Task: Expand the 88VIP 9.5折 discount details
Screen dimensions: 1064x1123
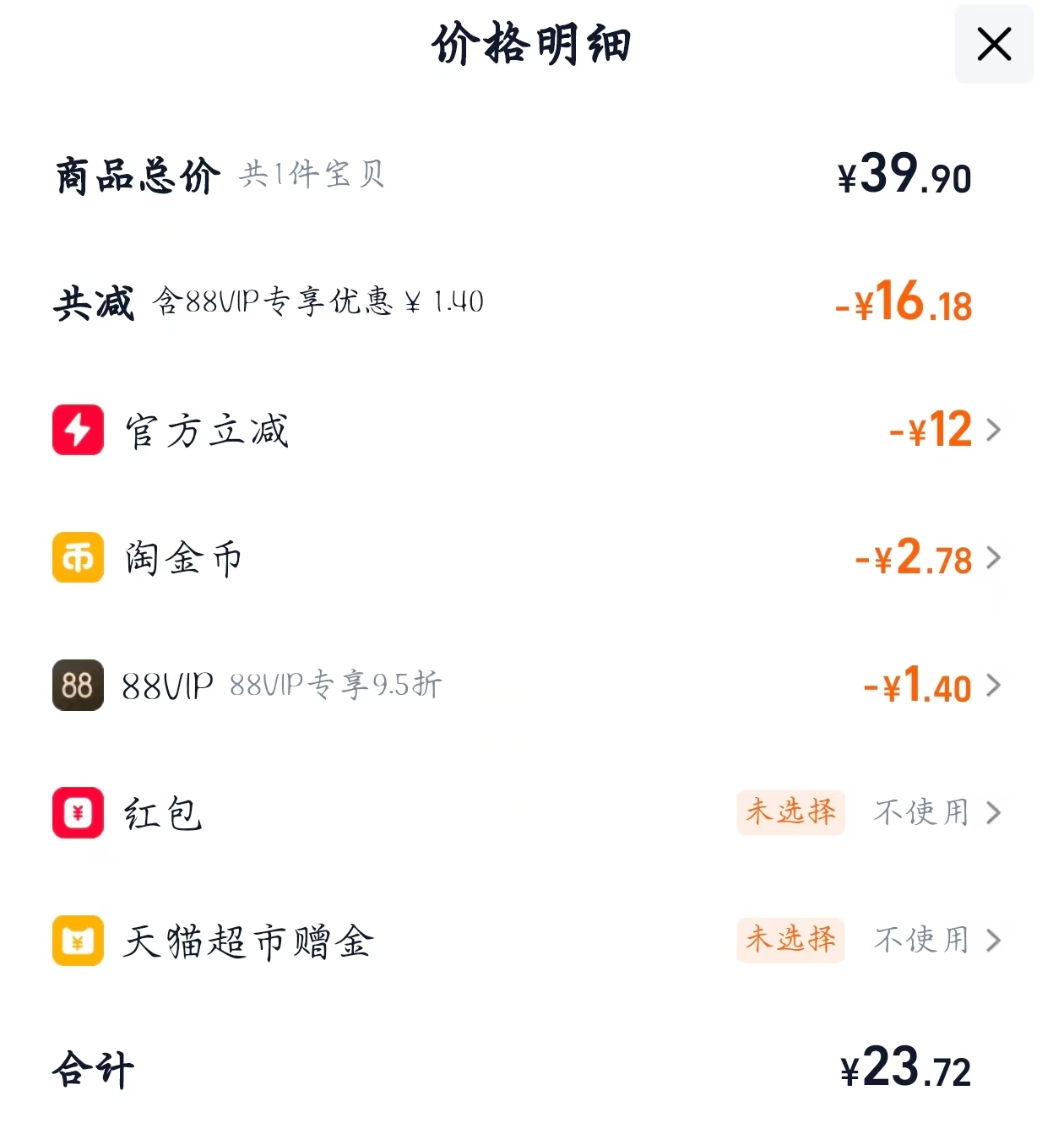Action: 995,686
